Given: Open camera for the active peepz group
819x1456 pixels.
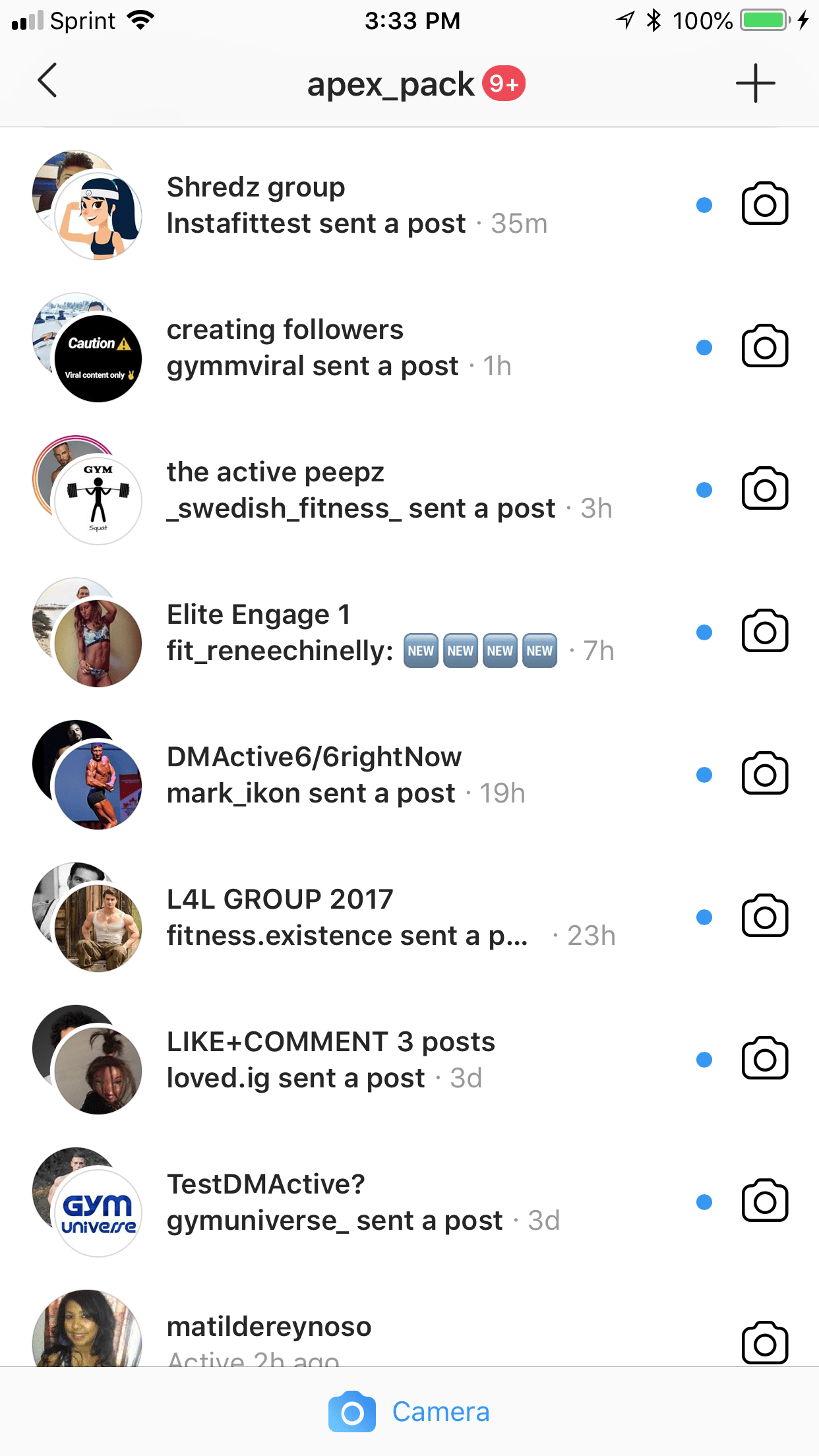Looking at the screenshot, I should click(x=764, y=488).
